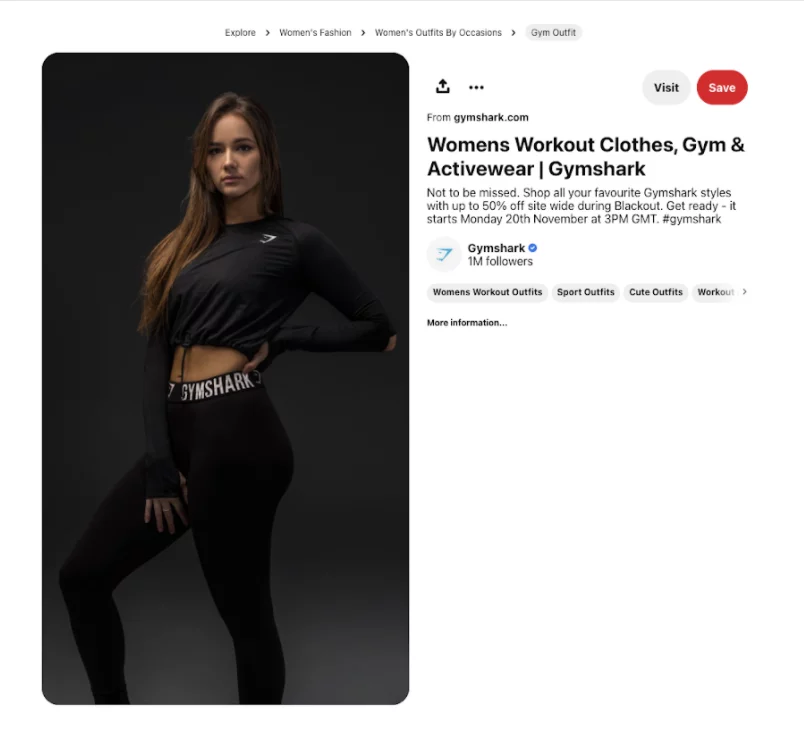Select the Cute Outfits chip
The height and width of the screenshot is (742, 804).
655,292
